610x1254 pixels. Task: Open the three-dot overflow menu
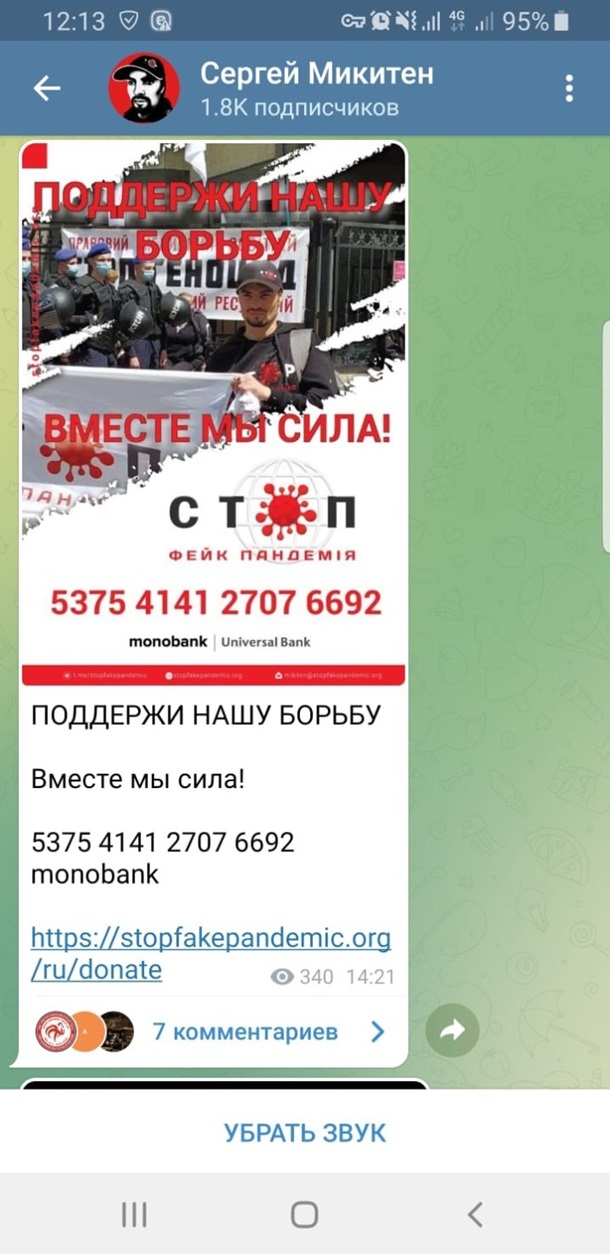pos(569,88)
